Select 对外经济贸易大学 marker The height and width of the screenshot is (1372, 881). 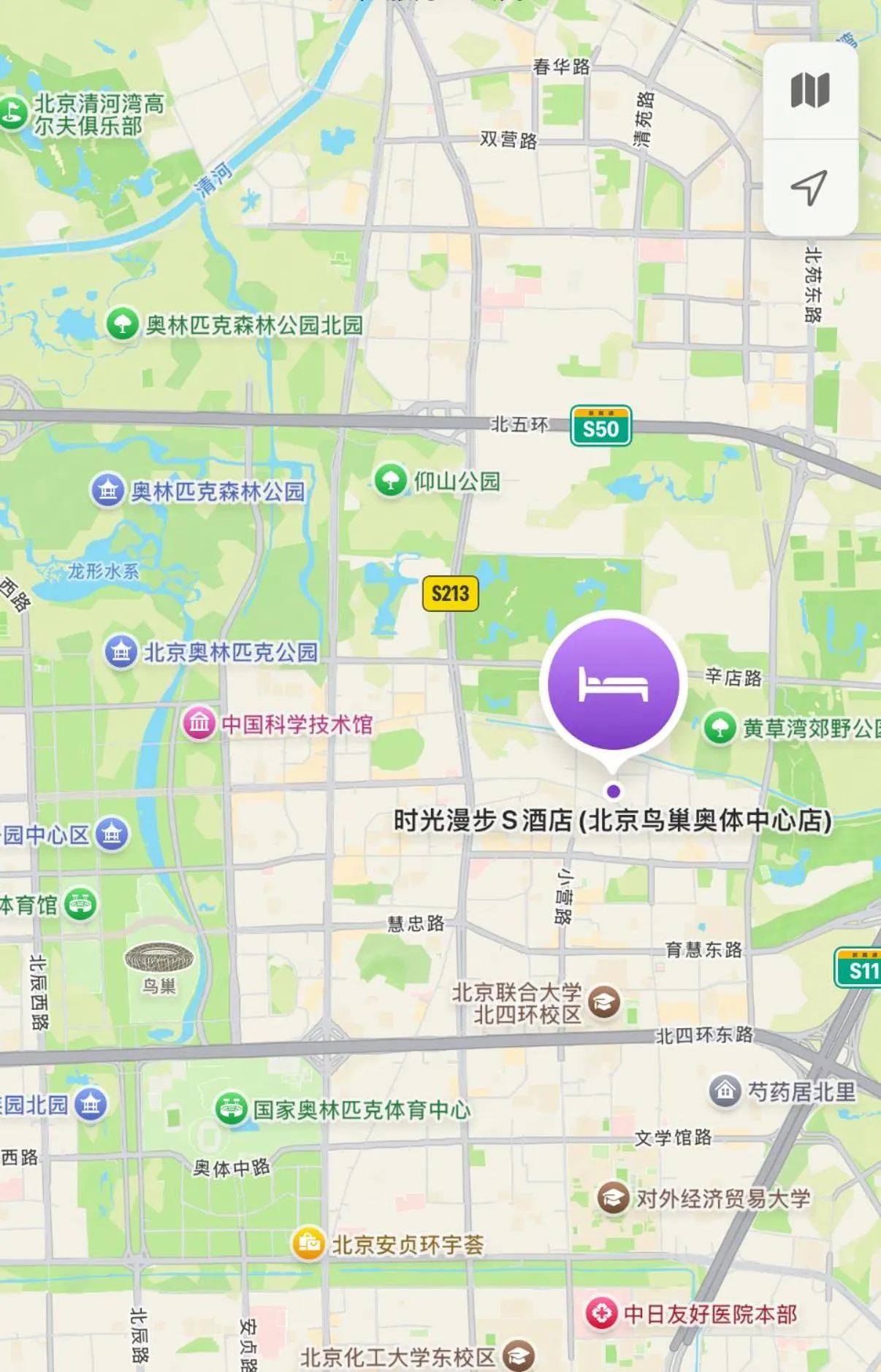613,1198
